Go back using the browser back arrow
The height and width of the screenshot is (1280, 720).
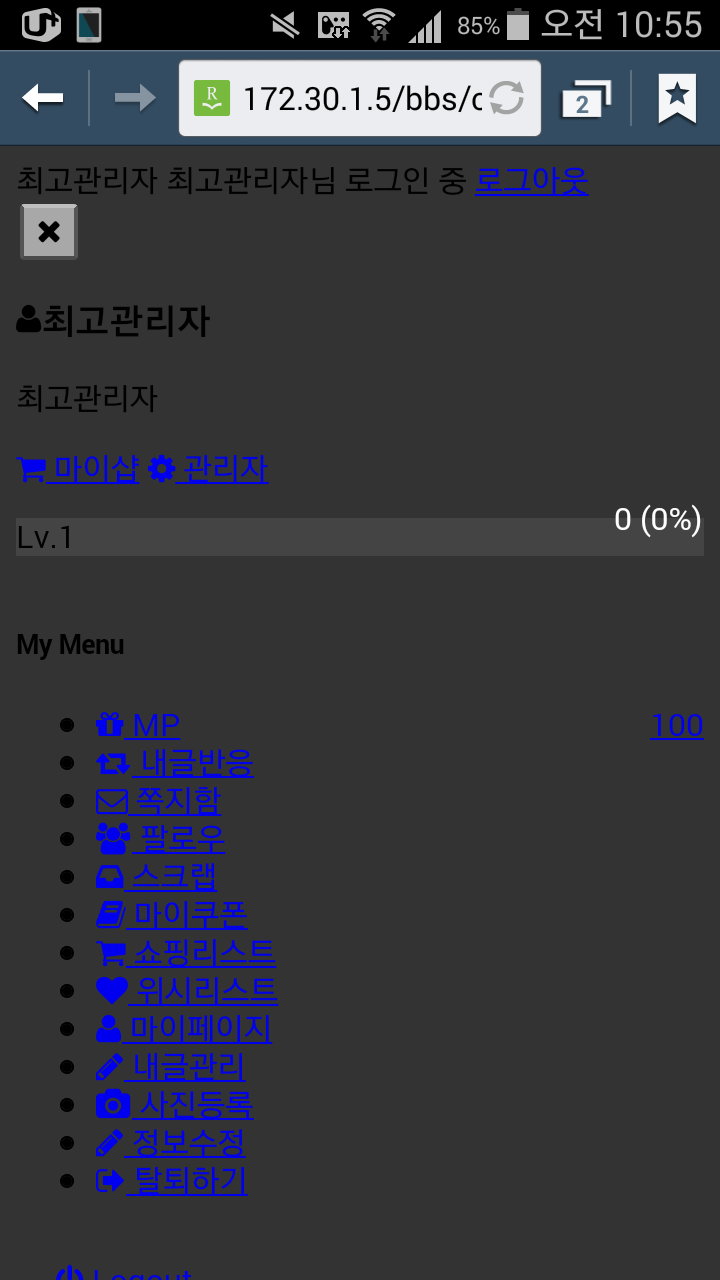[43, 98]
